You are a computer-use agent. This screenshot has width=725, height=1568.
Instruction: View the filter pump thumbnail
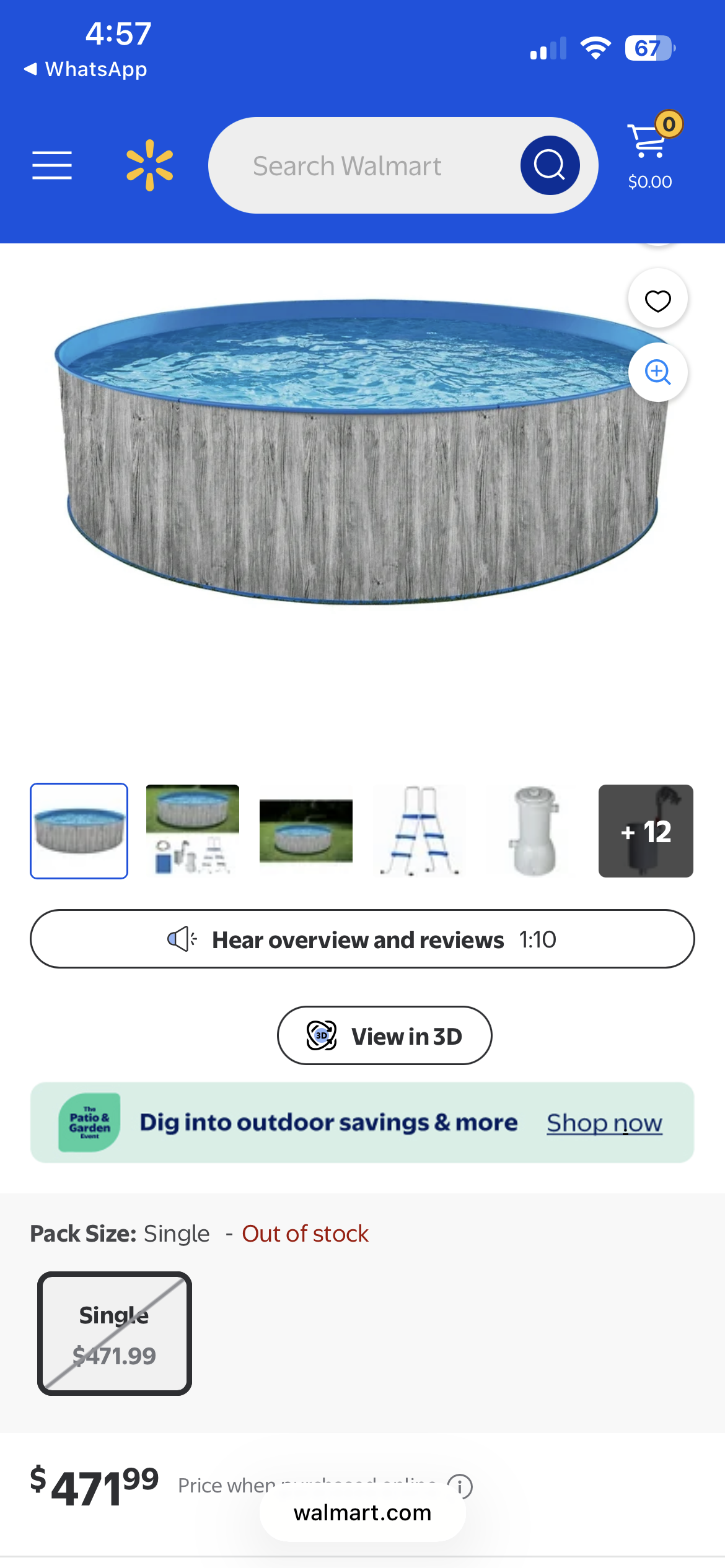(x=534, y=830)
